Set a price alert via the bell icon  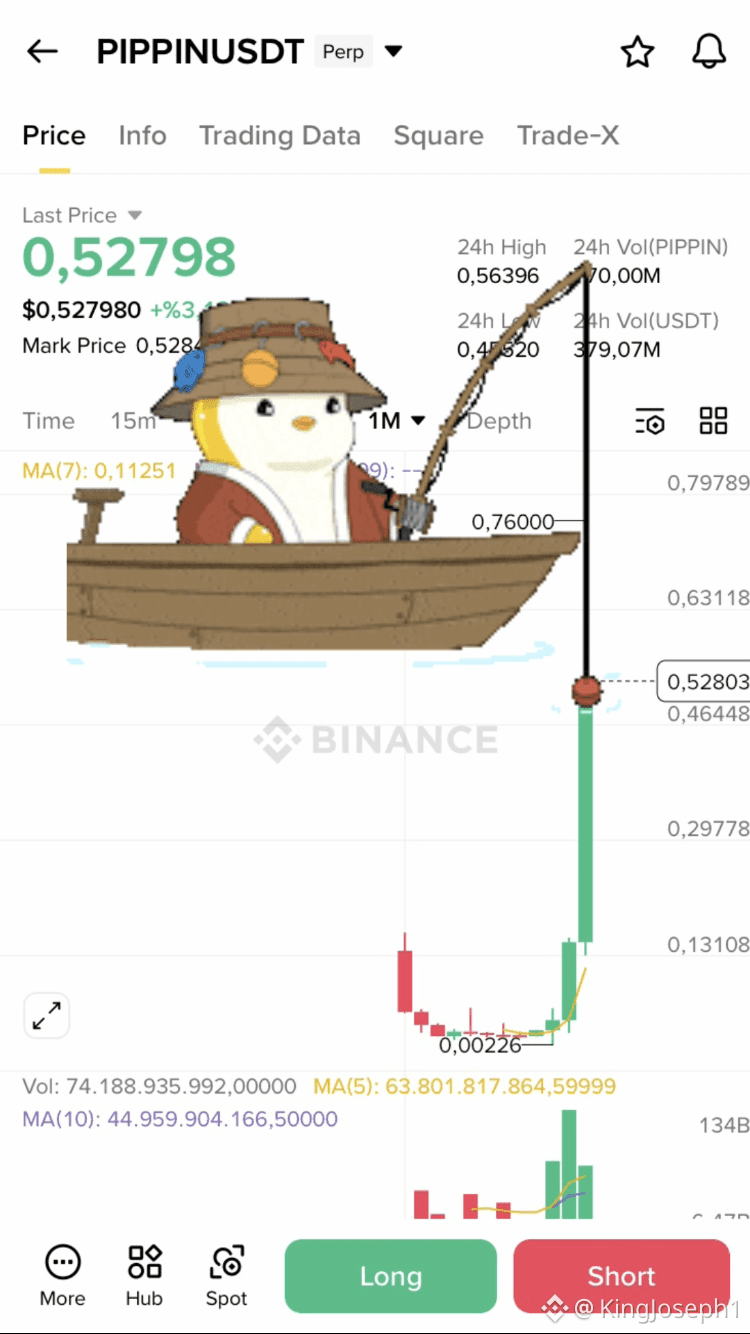point(709,52)
